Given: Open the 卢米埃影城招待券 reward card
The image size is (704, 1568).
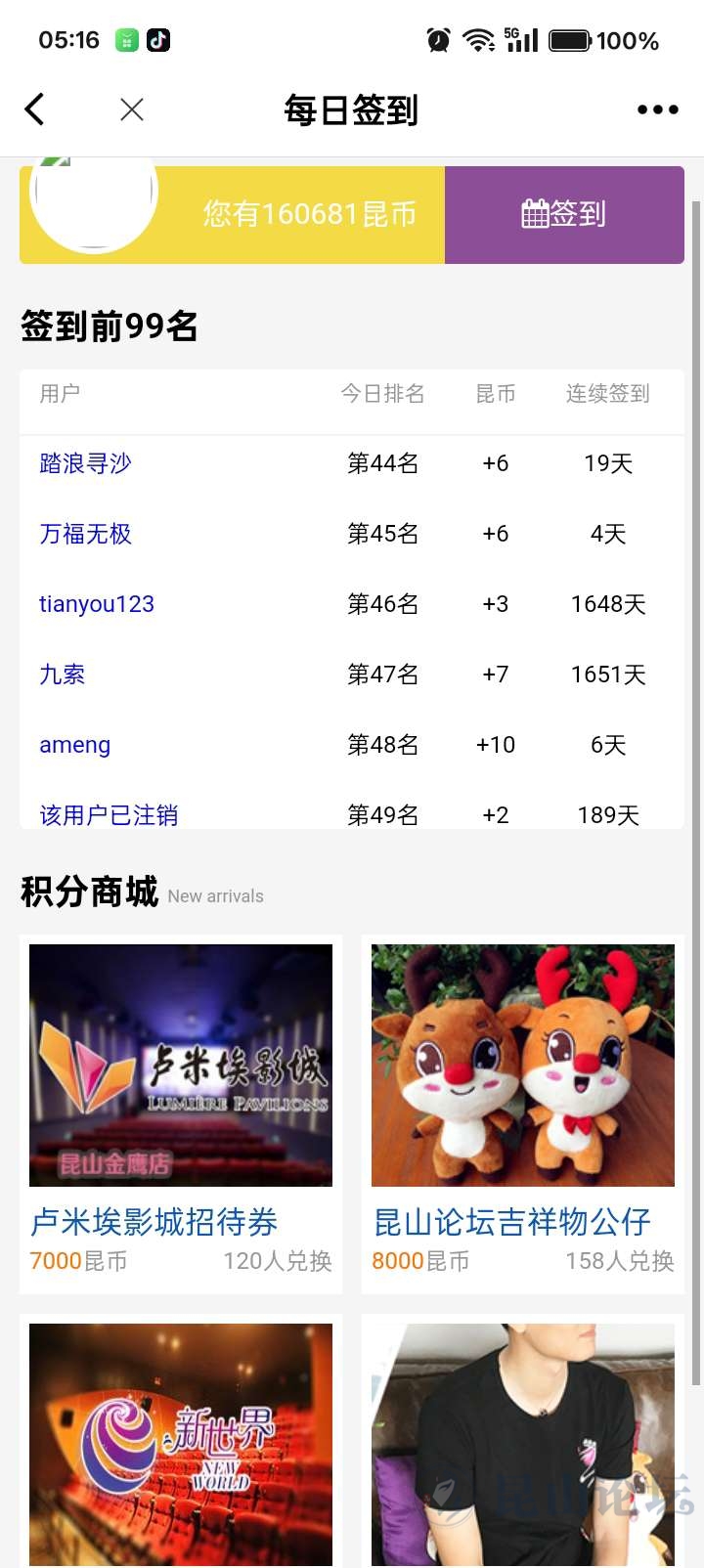Looking at the screenshot, I should pos(181,1112).
